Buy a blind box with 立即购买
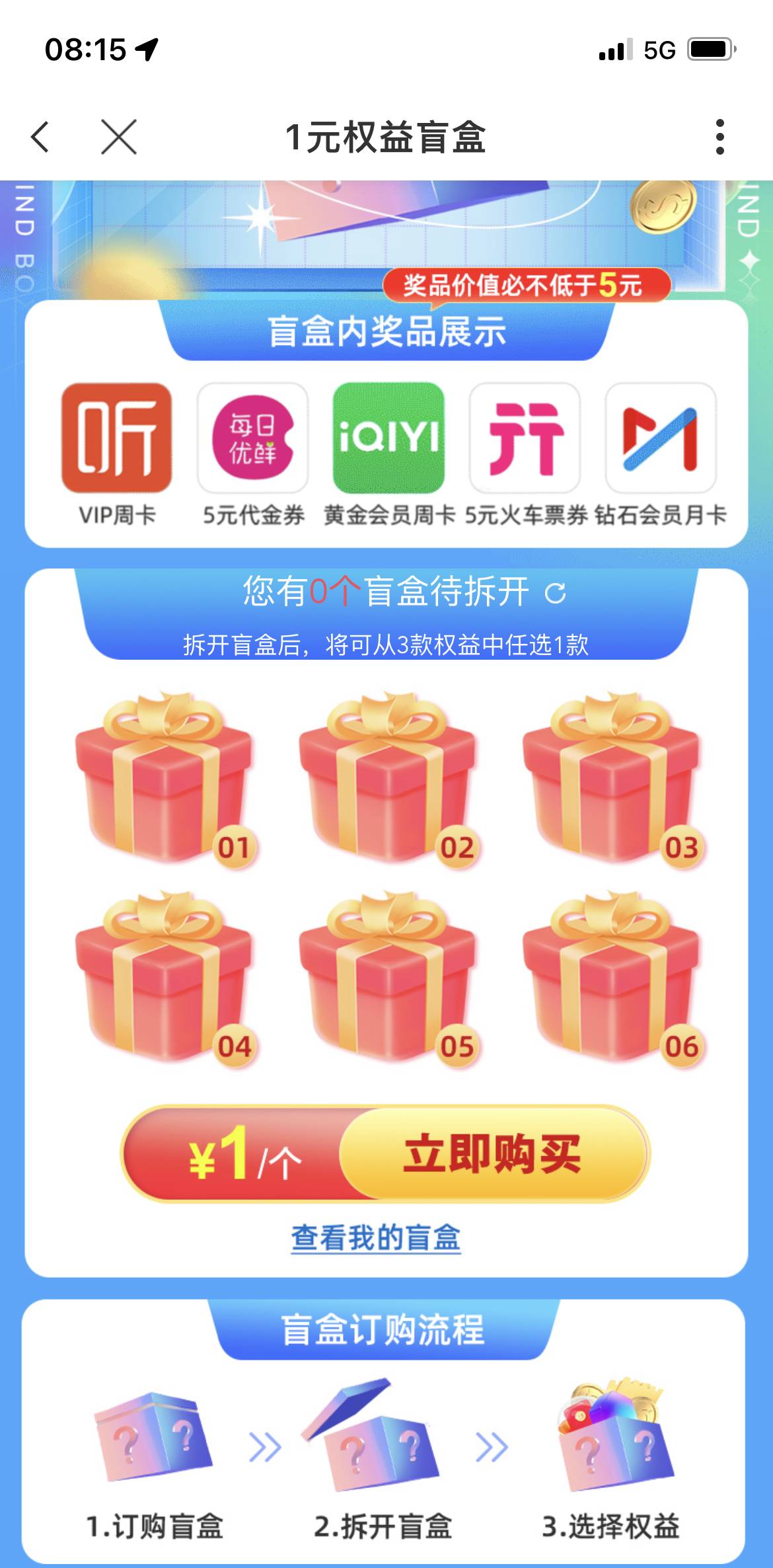The width and height of the screenshot is (773, 1568). pos(492,1154)
